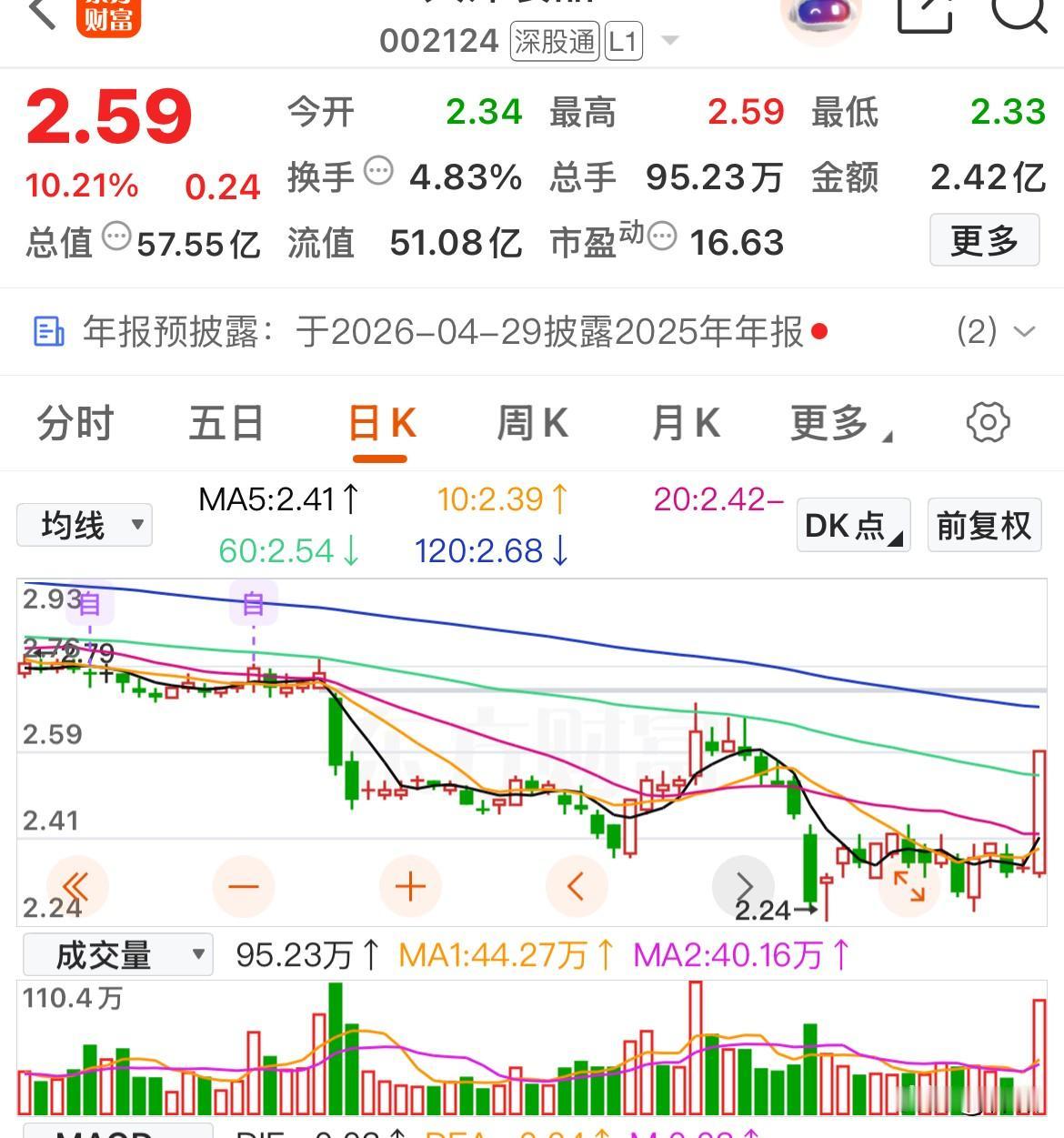1064x1138 pixels.
Task: Switch to the 周K weekly chart tab
Action: coord(532,422)
